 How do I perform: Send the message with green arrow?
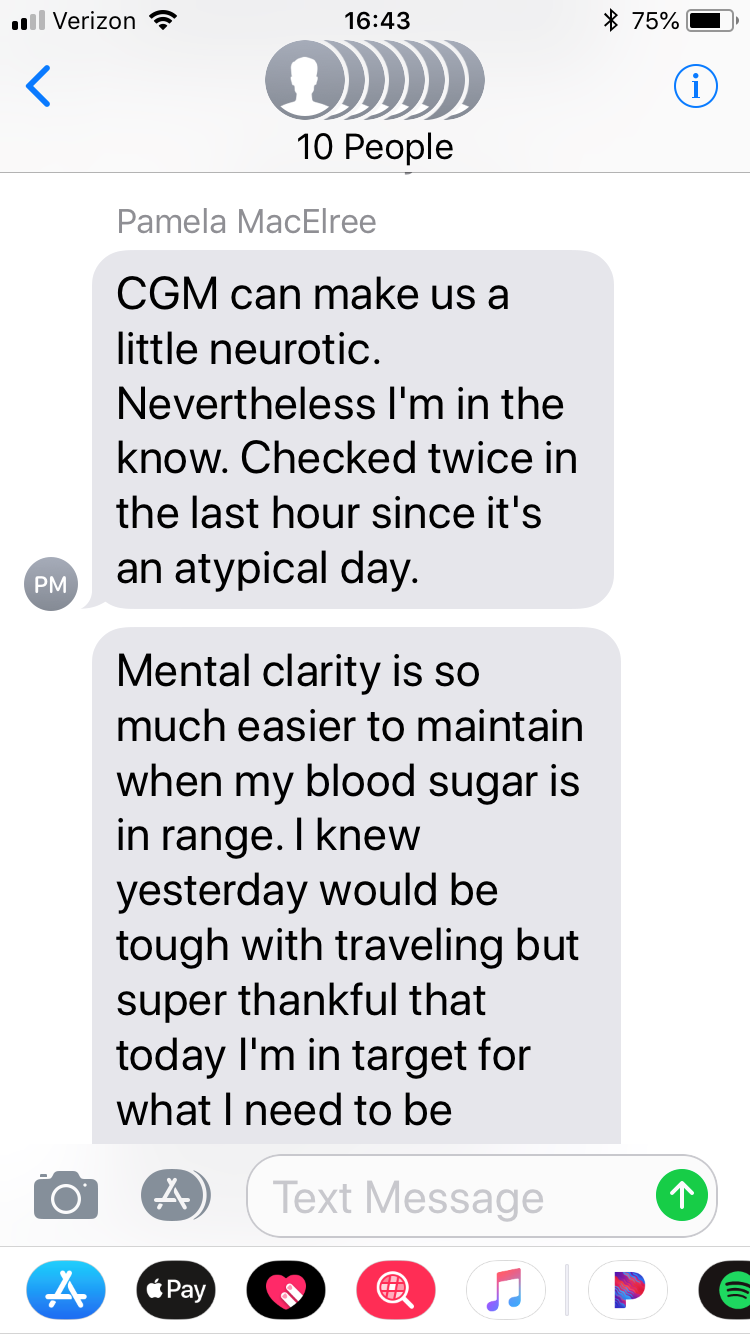(681, 1194)
